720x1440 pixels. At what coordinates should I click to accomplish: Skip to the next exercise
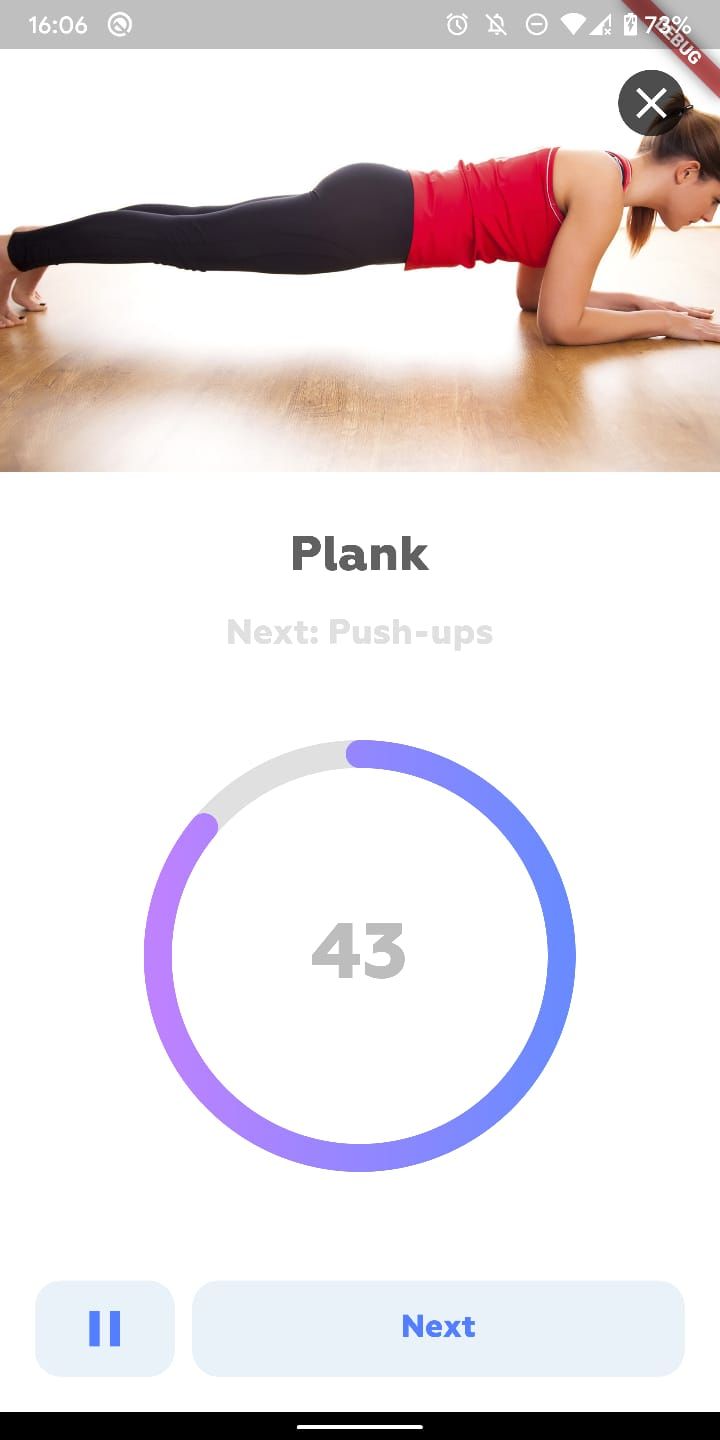pos(438,1328)
